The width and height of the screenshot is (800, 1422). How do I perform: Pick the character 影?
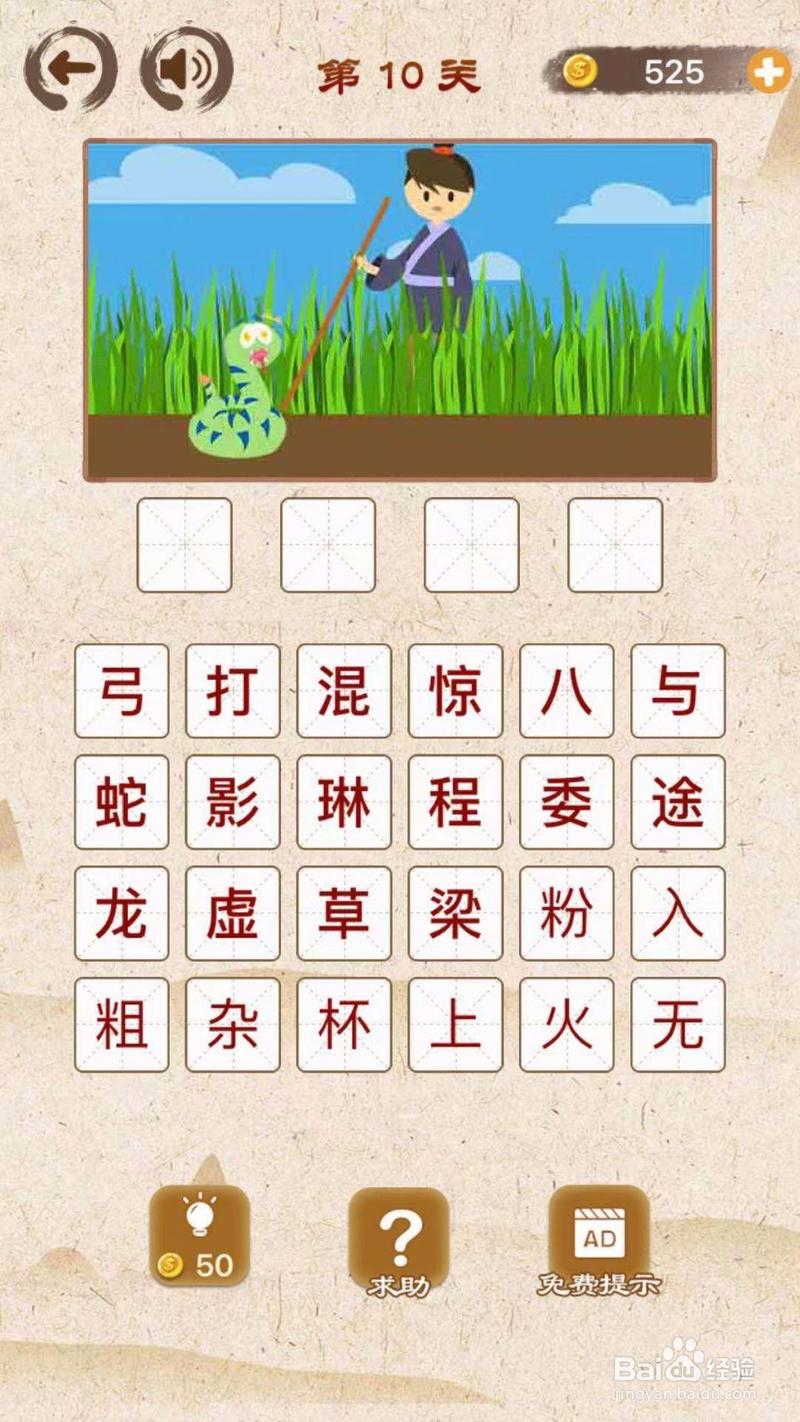pos(233,802)
